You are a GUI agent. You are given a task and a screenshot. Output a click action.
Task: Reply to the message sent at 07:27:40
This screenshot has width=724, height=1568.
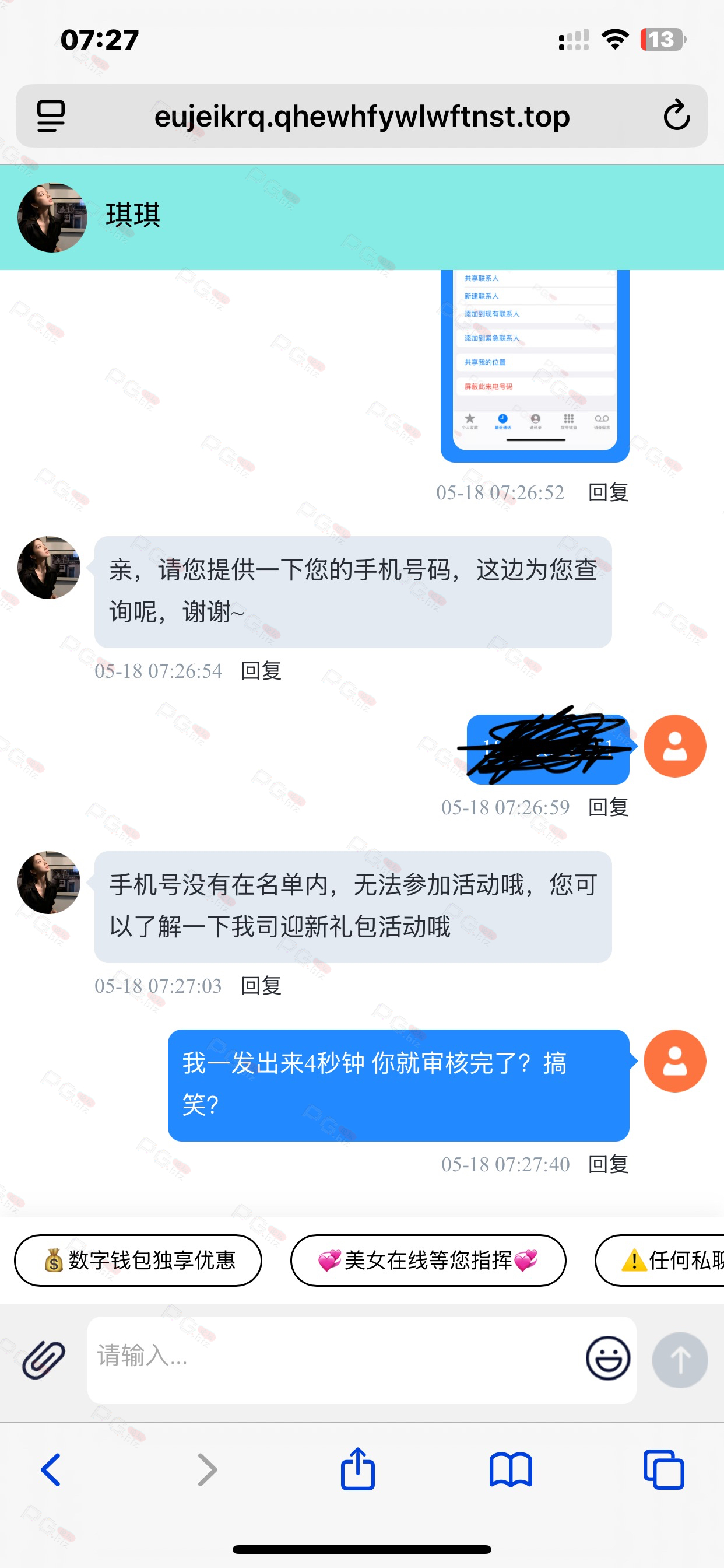pos(608,1164)
